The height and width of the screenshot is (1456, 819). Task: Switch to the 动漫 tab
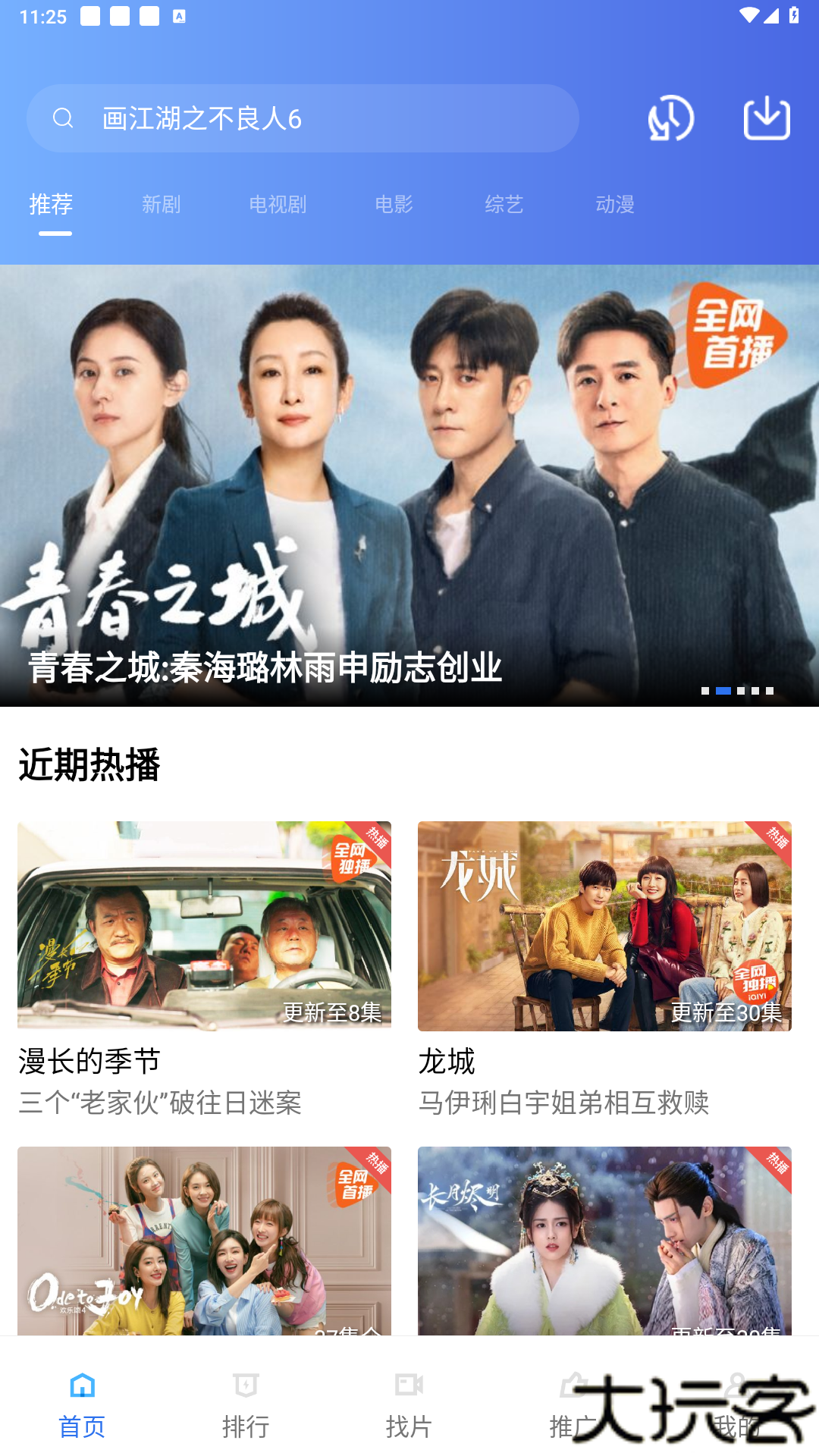pyautogui.click(x=615, y=204)
